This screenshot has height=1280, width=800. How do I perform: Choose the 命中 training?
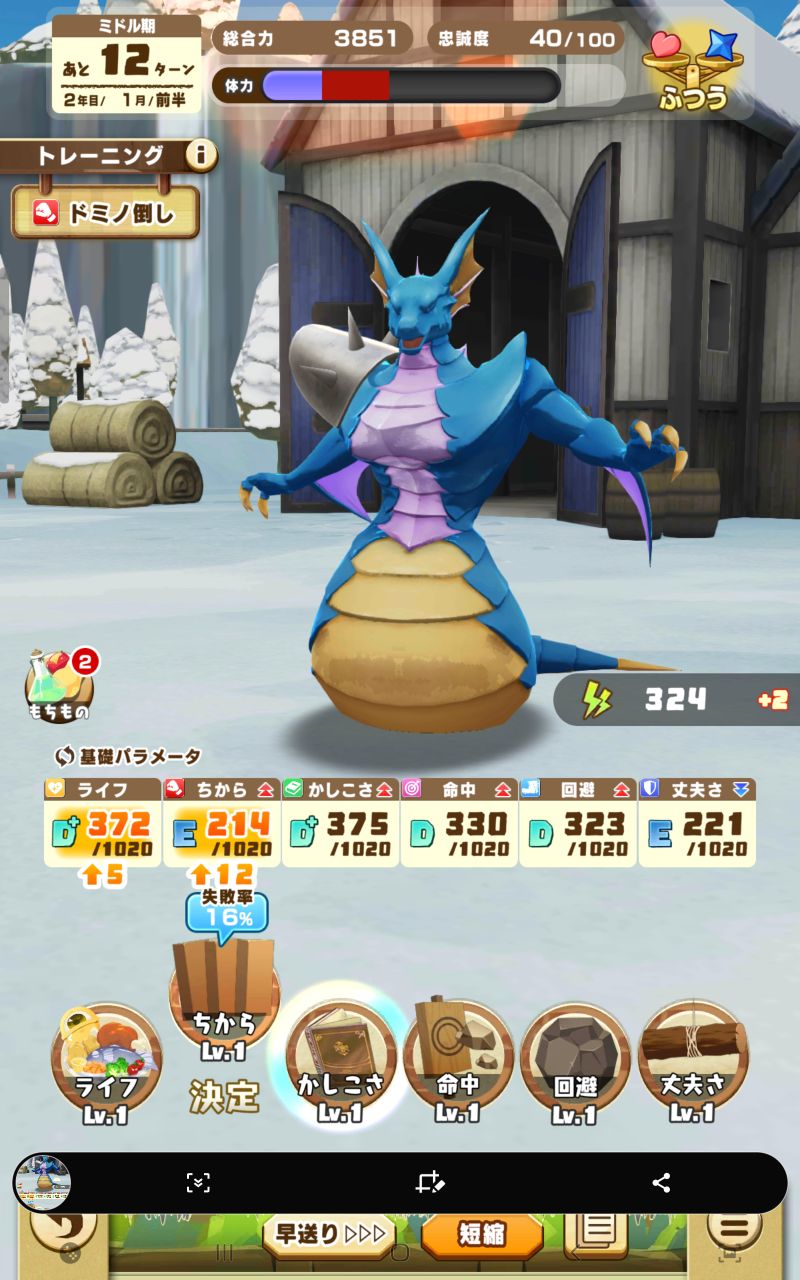click(458, 1060)
